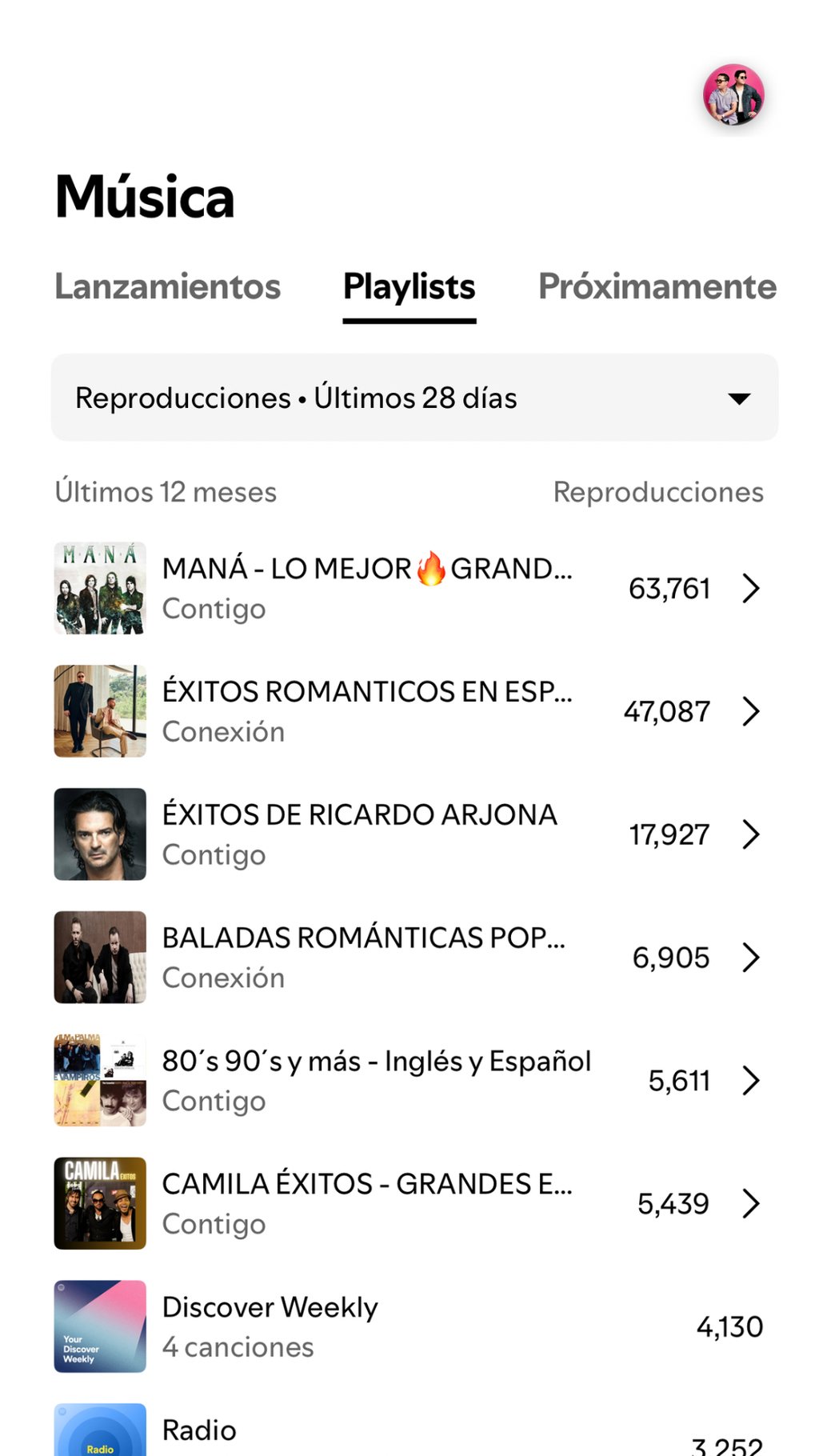The width and height of the screenshot is (819, 1456).
Task: Go to the Próximamente tab
Action: pyautogui.click(x=657, y=286)
